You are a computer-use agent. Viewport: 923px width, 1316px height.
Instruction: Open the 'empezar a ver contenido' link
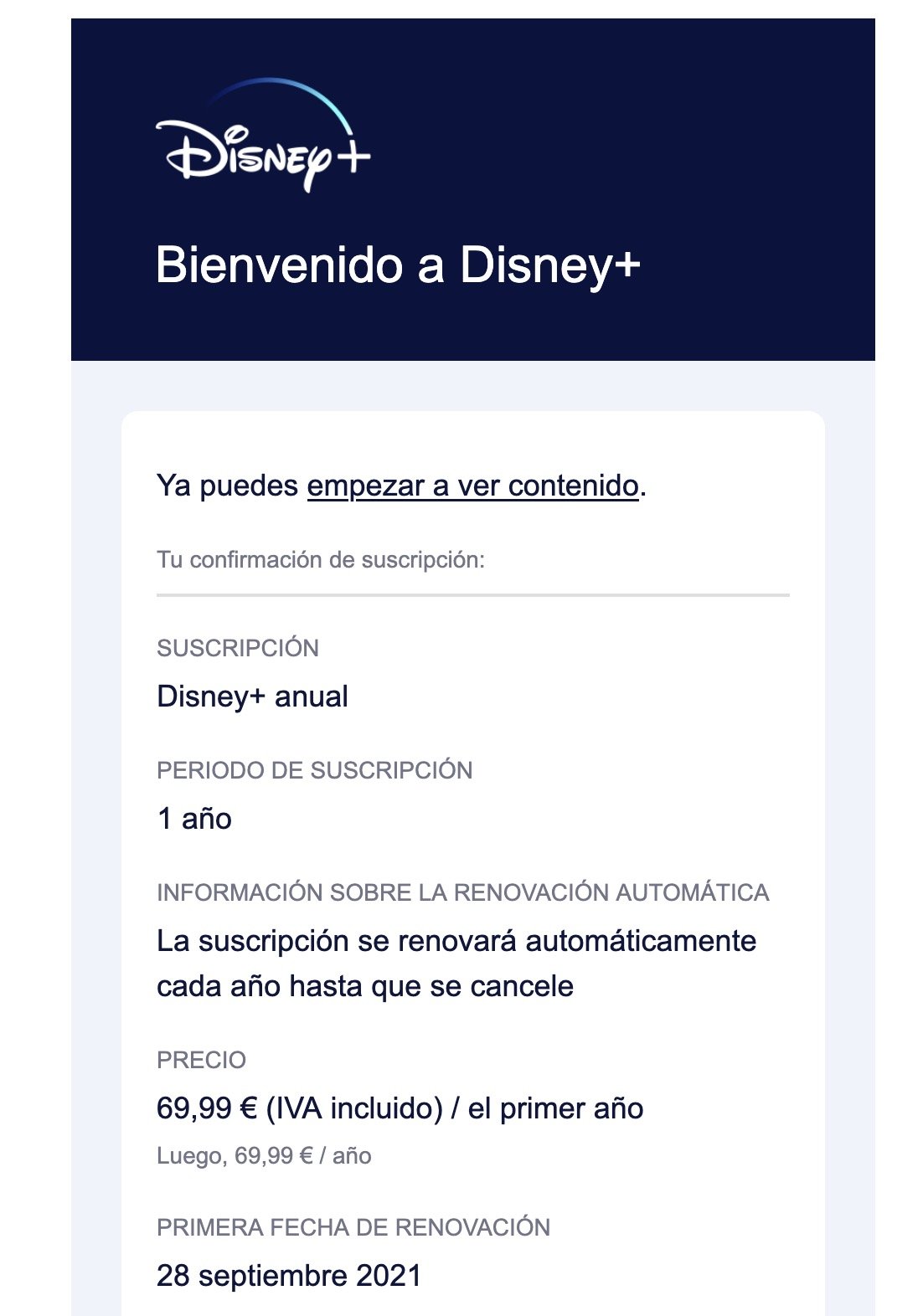tap(472, 486)
